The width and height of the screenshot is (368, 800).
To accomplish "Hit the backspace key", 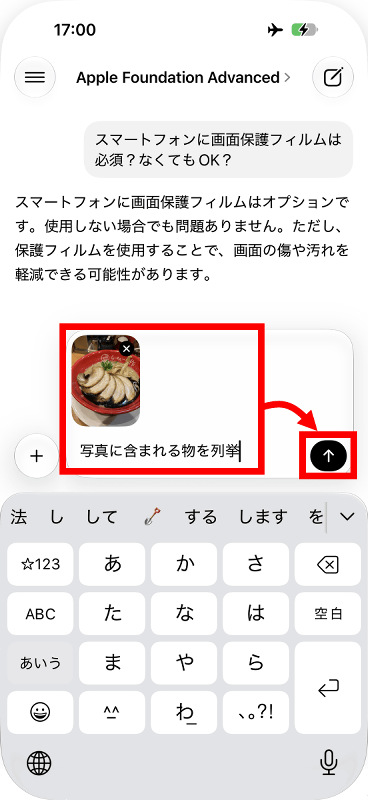I will (328, 564).
